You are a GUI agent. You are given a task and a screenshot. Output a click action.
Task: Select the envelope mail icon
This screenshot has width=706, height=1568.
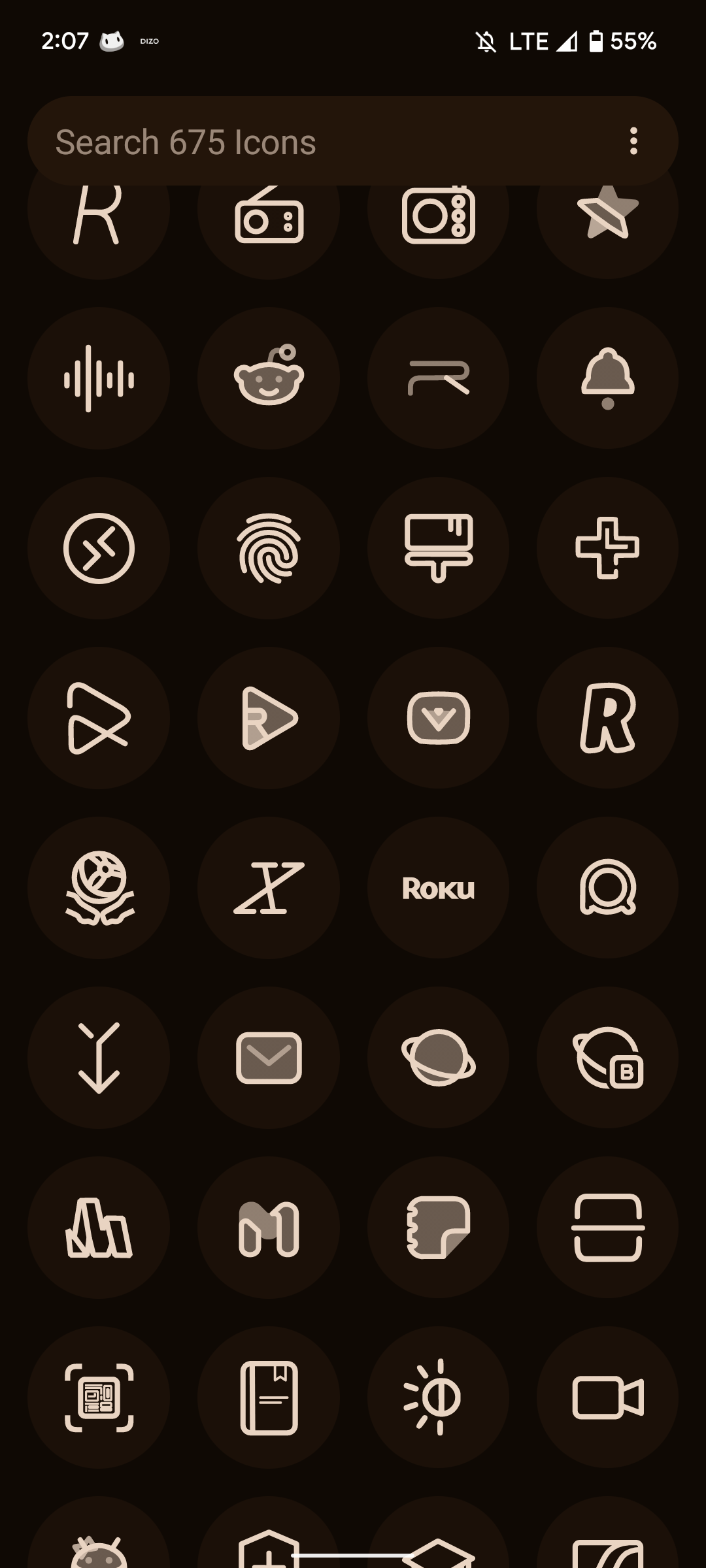[269, 1058]
